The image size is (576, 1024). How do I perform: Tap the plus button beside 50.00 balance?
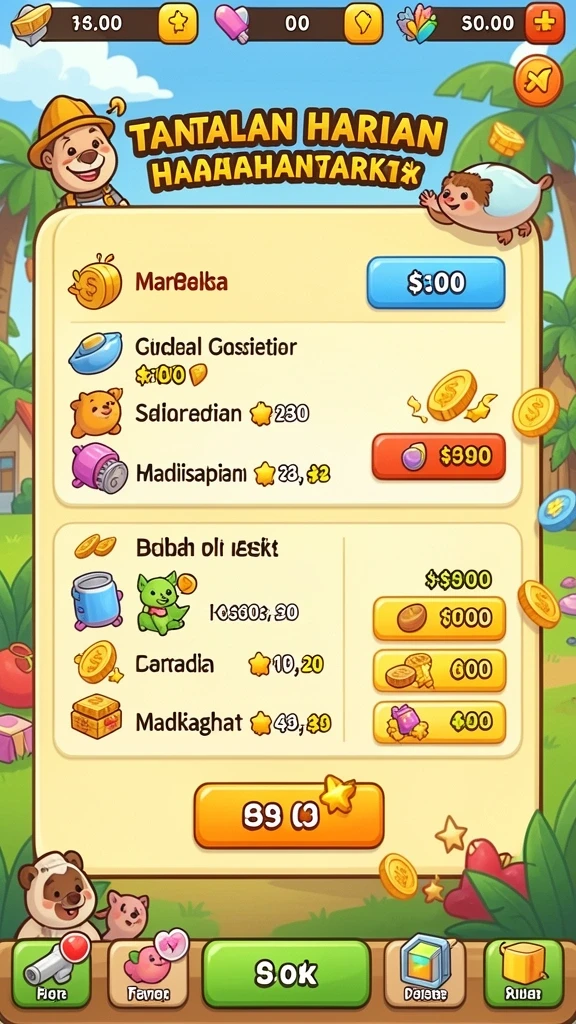(x=545, y=24)
